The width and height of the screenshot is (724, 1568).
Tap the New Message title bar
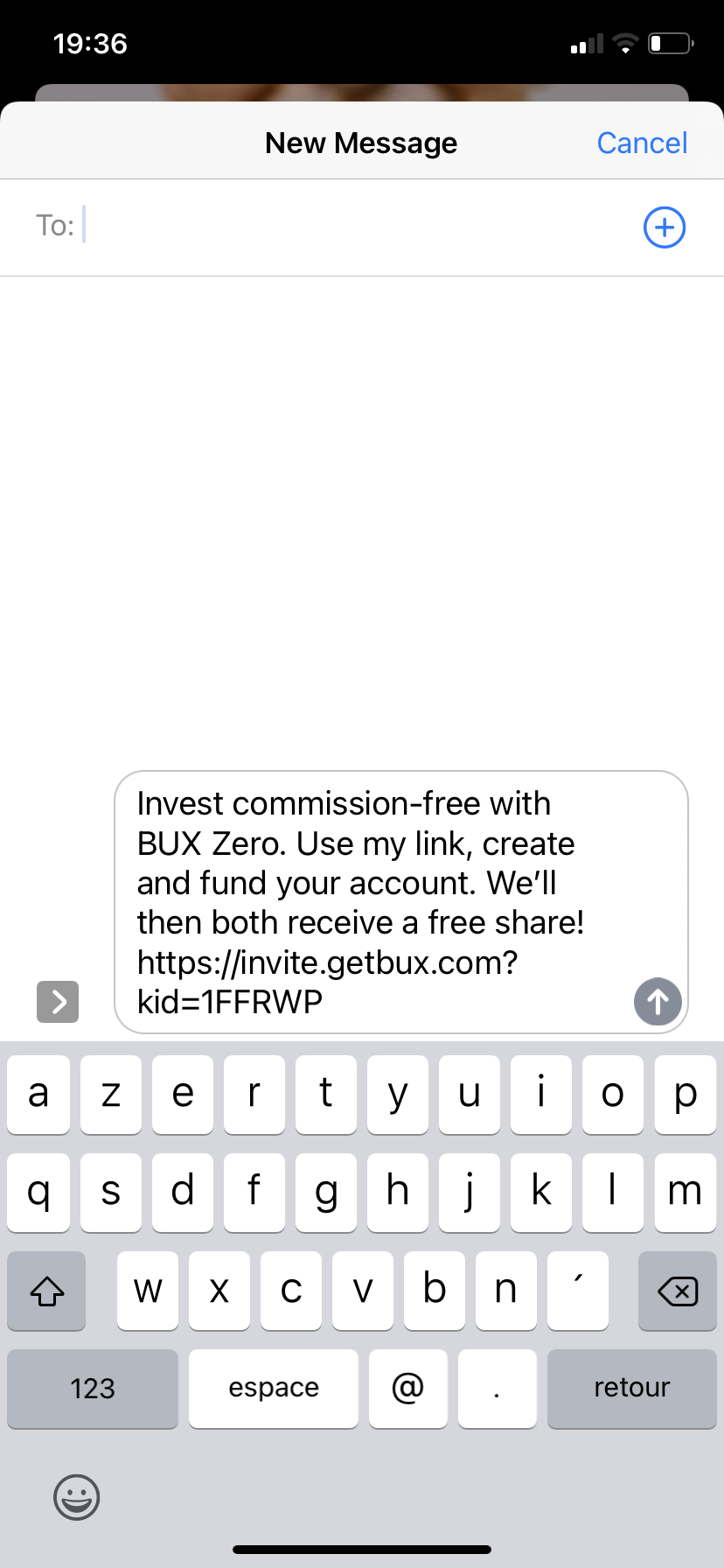pyautogui.click(x=361, y=142)
